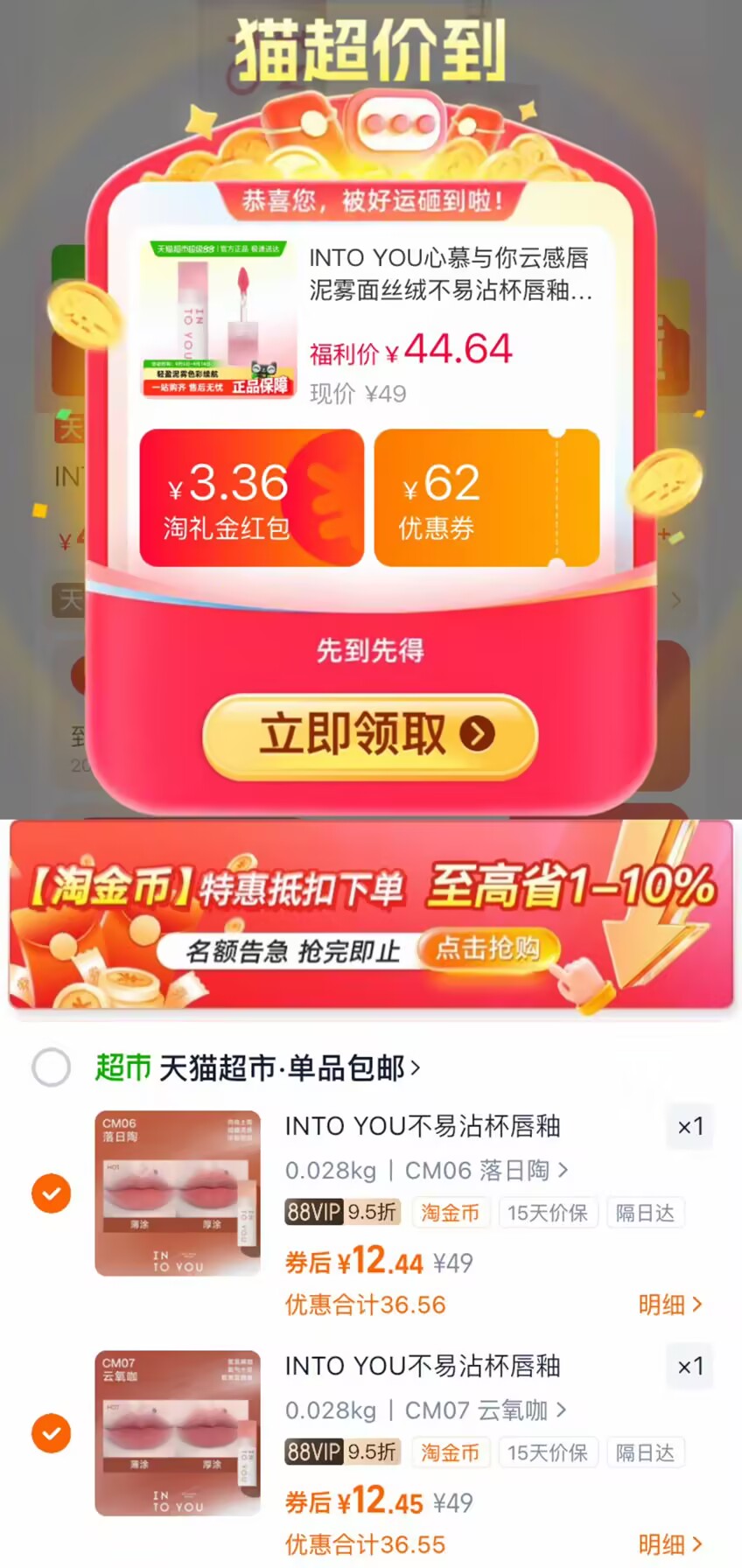The height and width of the screenshot is (1568, 742).
Task: Open the 明细 discount breakdown for CM07
Action: pyautogui.click(x=670, y=1543)
